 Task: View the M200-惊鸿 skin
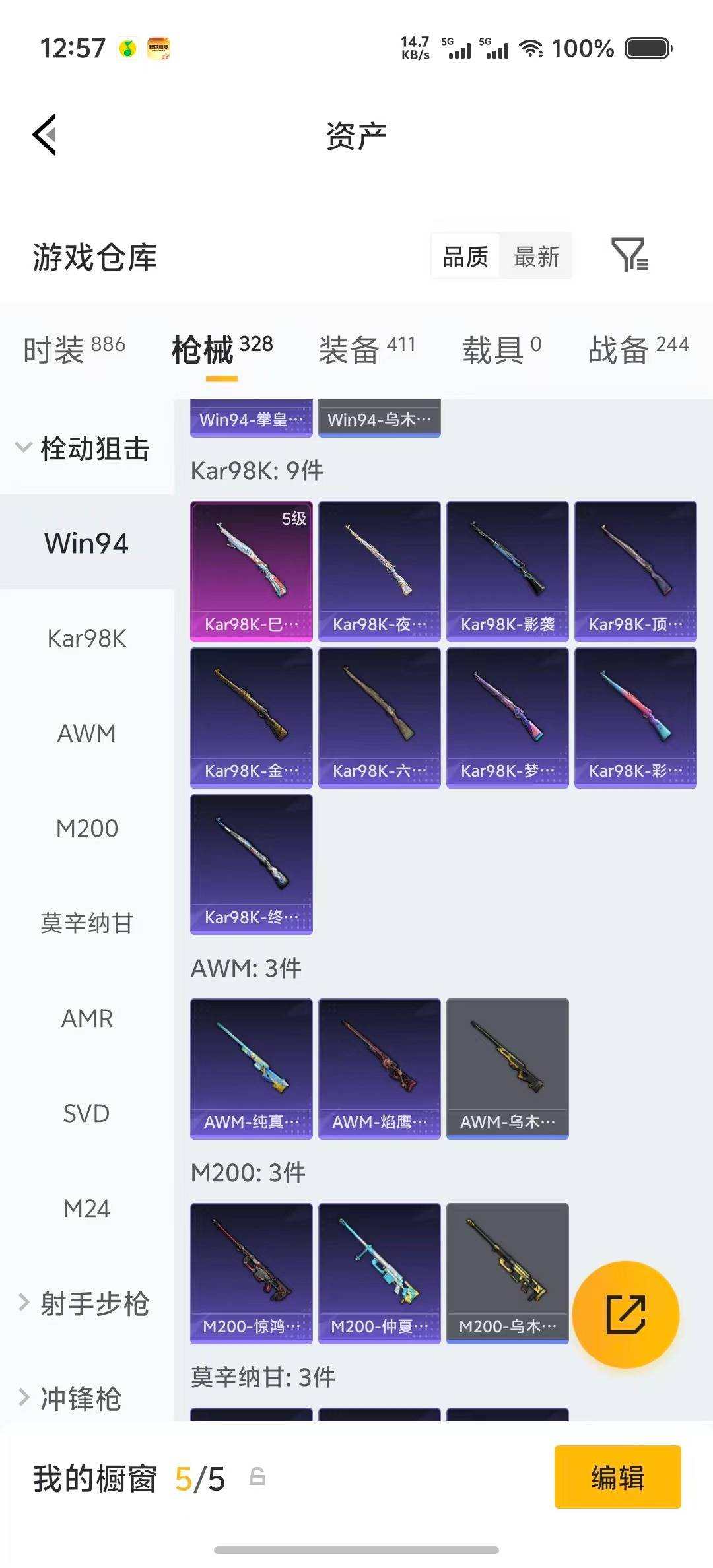point(252,1273)
